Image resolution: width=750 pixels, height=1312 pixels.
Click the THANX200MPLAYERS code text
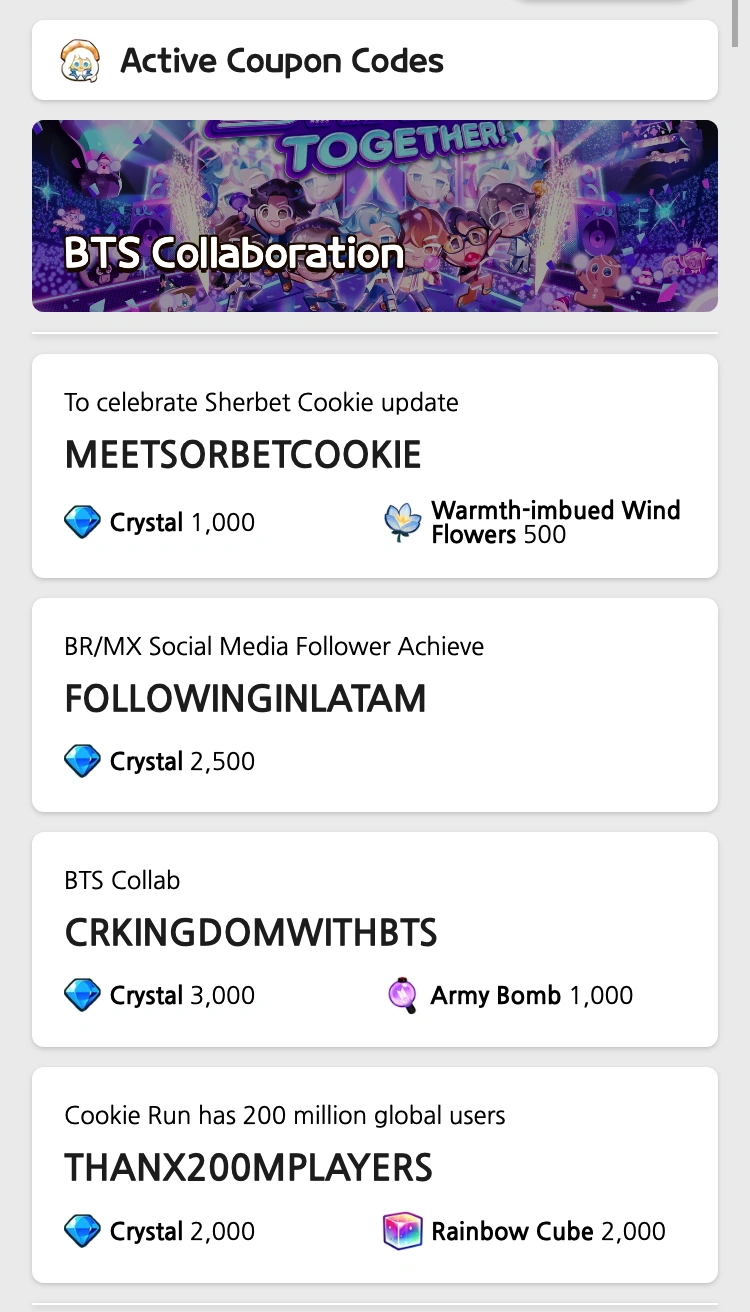247,1168
